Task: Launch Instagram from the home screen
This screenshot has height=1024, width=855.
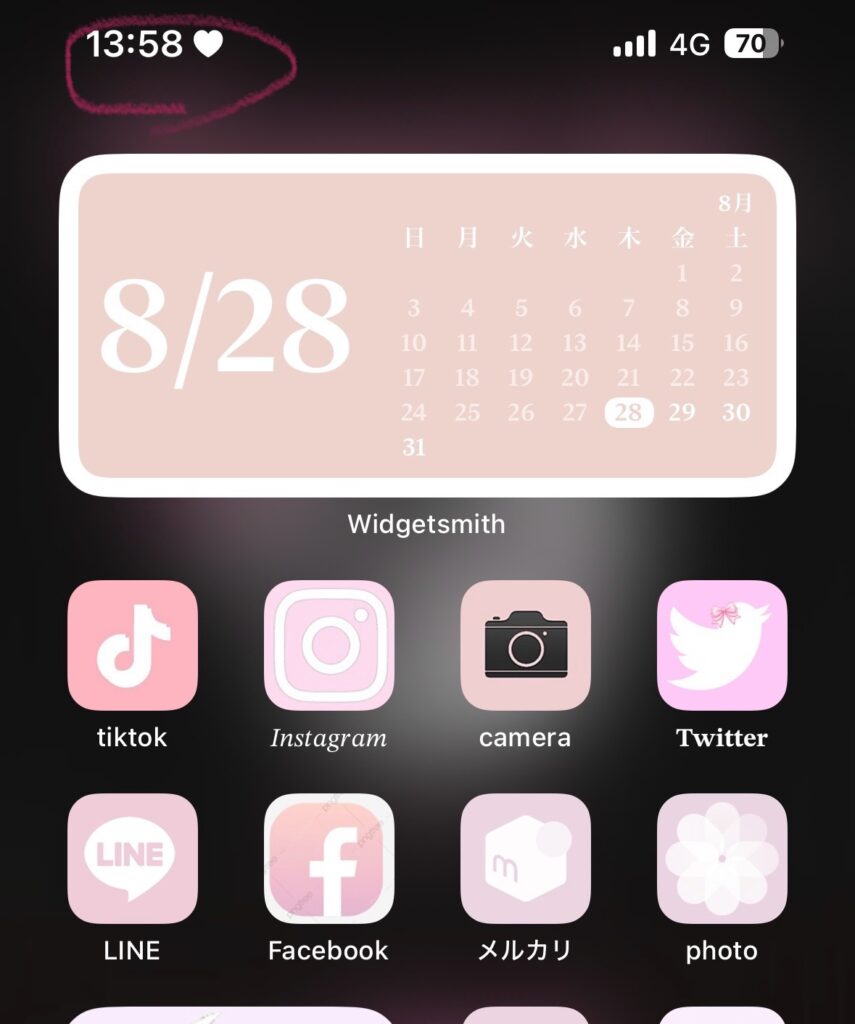Action: [328, 645]
